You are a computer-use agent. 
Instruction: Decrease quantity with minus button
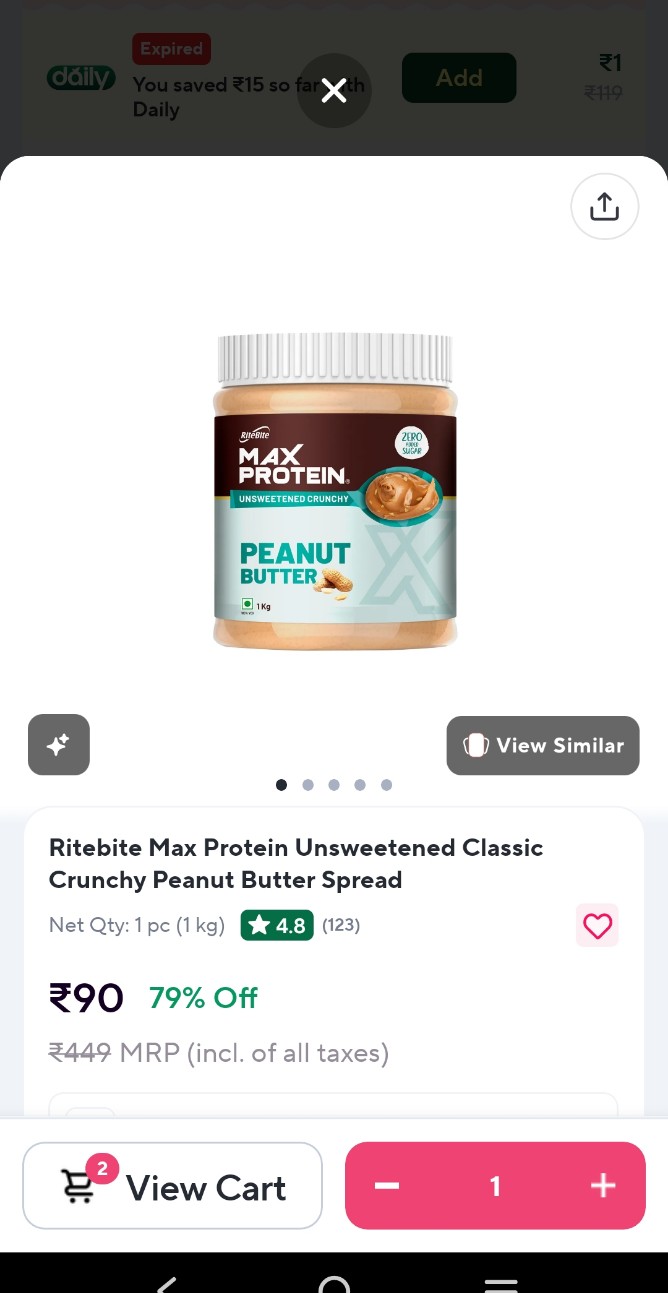(x=387, y=1186)
